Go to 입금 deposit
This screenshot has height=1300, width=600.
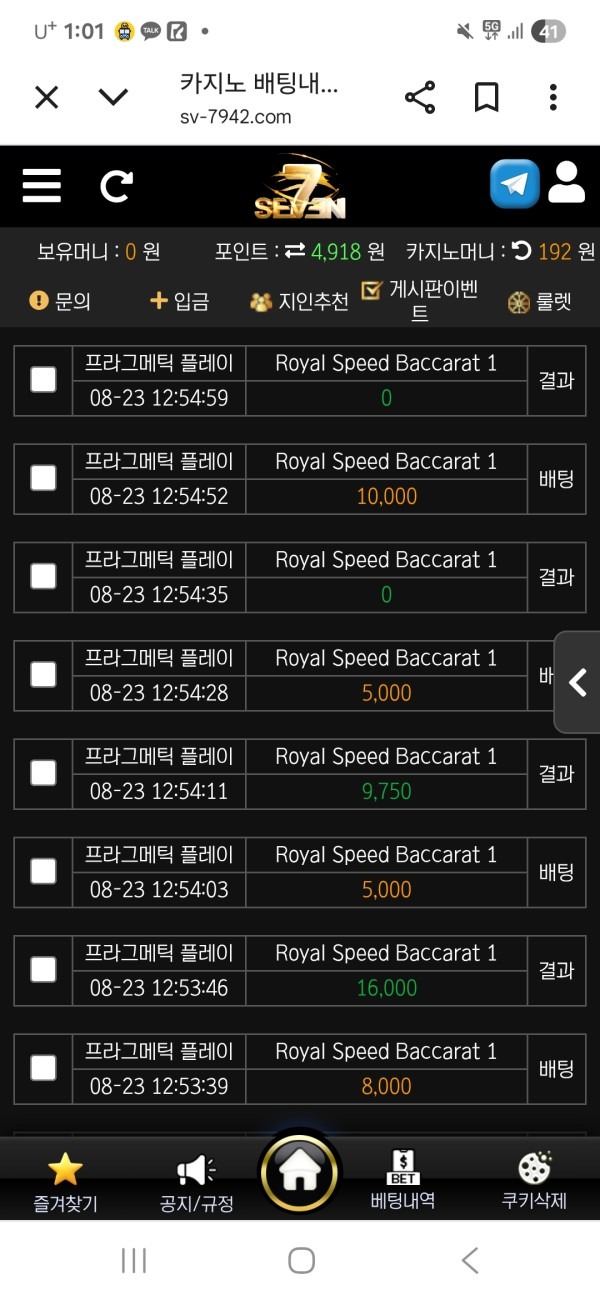coord(179,301)
